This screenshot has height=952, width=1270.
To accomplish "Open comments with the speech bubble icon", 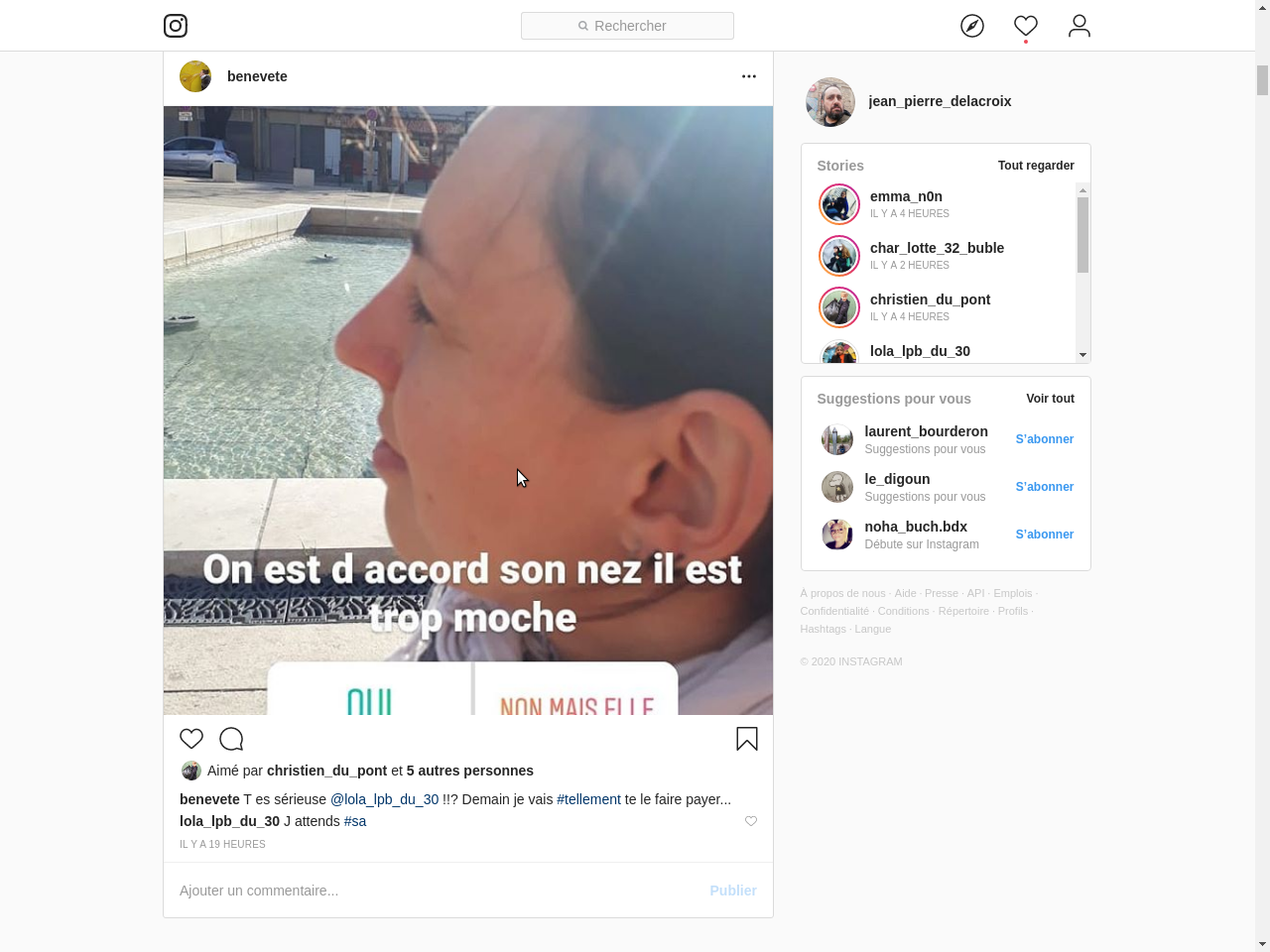I will (231, 739).
